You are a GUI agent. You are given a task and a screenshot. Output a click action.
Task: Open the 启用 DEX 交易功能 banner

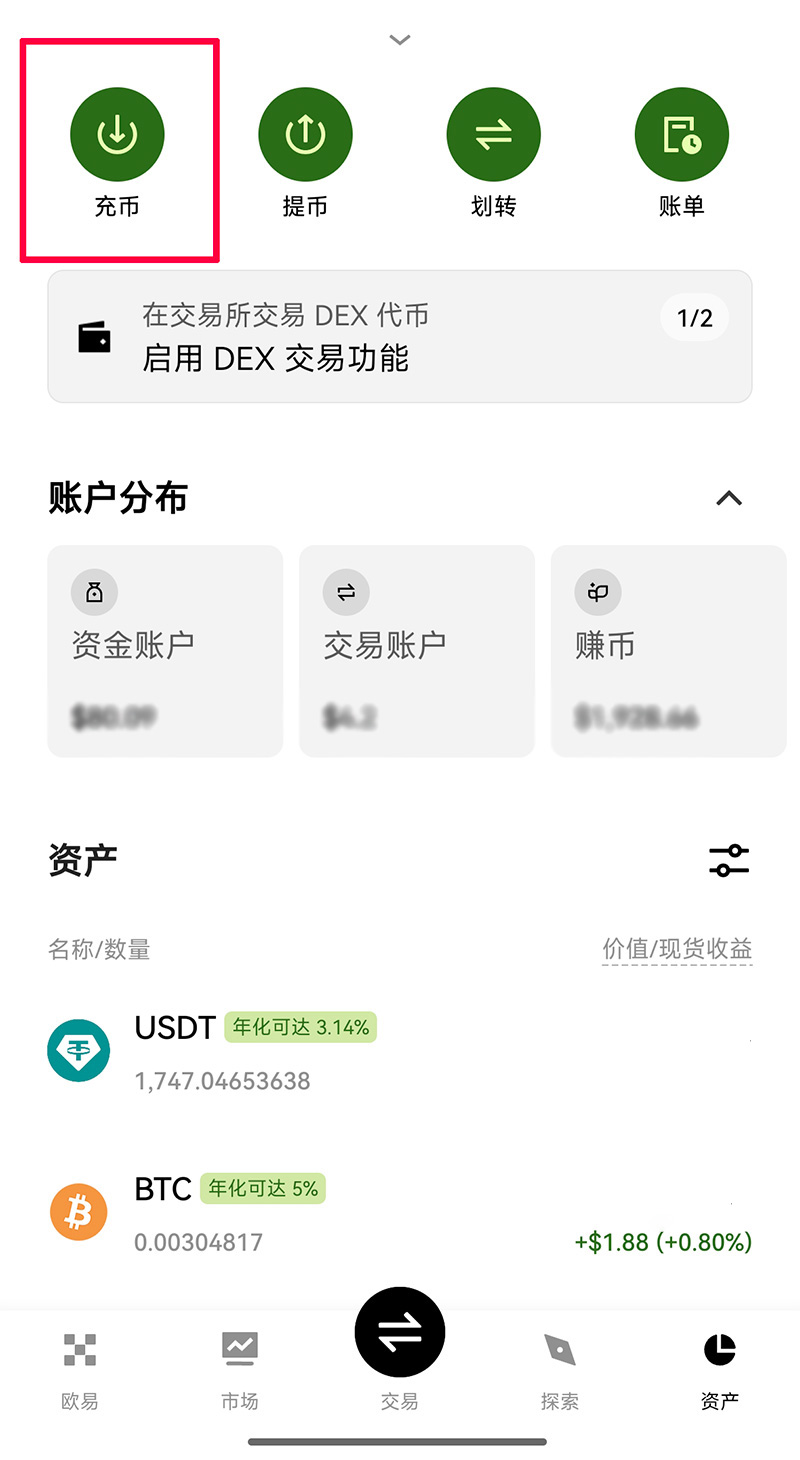pyautogui.click(x=399, y=336)
